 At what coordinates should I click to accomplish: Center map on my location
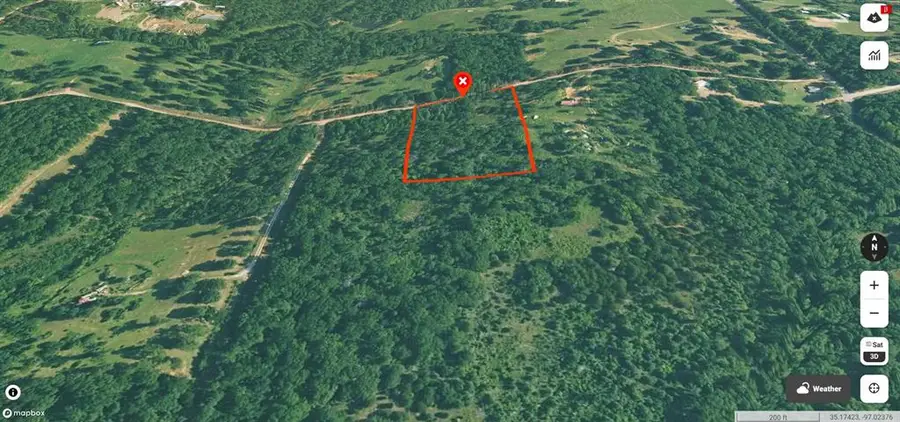874,388
